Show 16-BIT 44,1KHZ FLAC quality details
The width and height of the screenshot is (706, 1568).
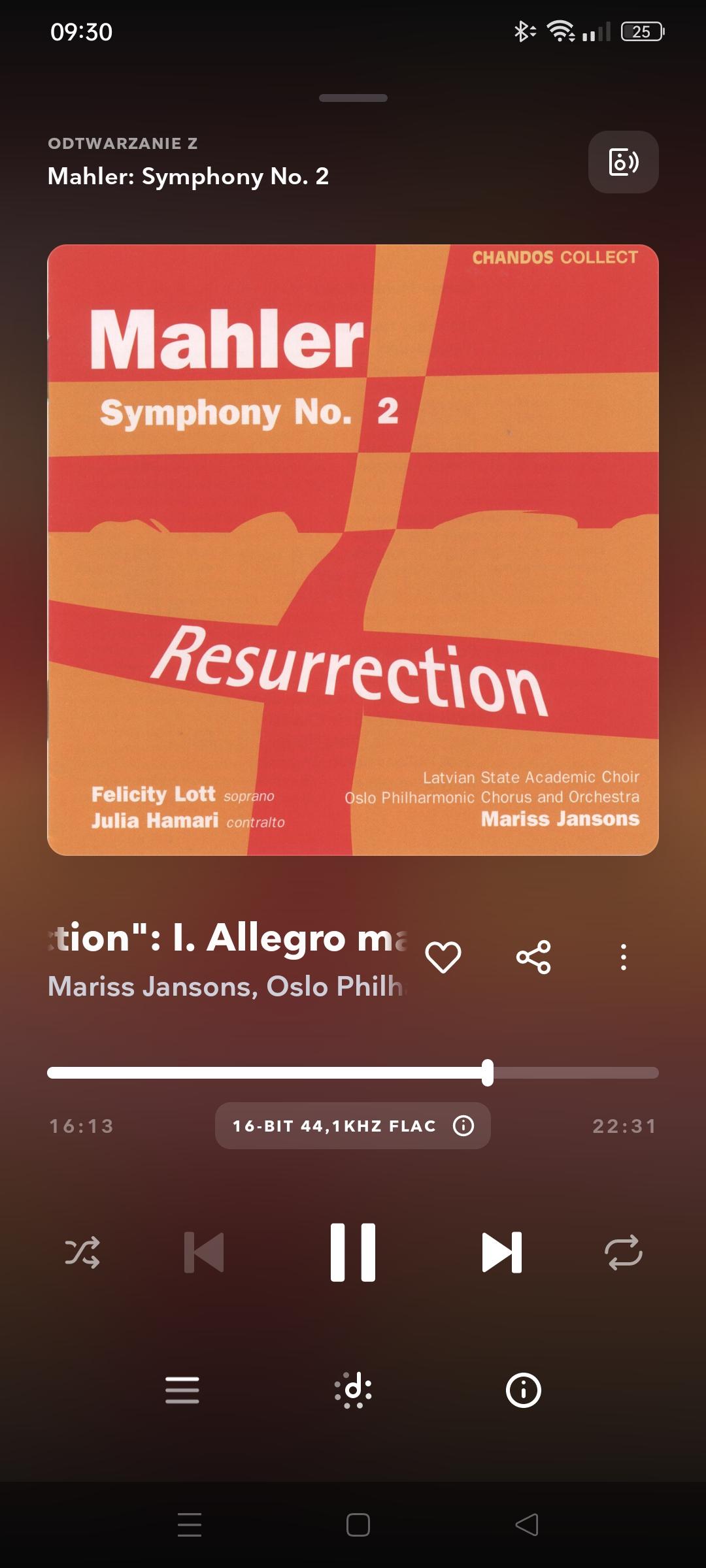pyautogui.click(x=353, y=1126)
